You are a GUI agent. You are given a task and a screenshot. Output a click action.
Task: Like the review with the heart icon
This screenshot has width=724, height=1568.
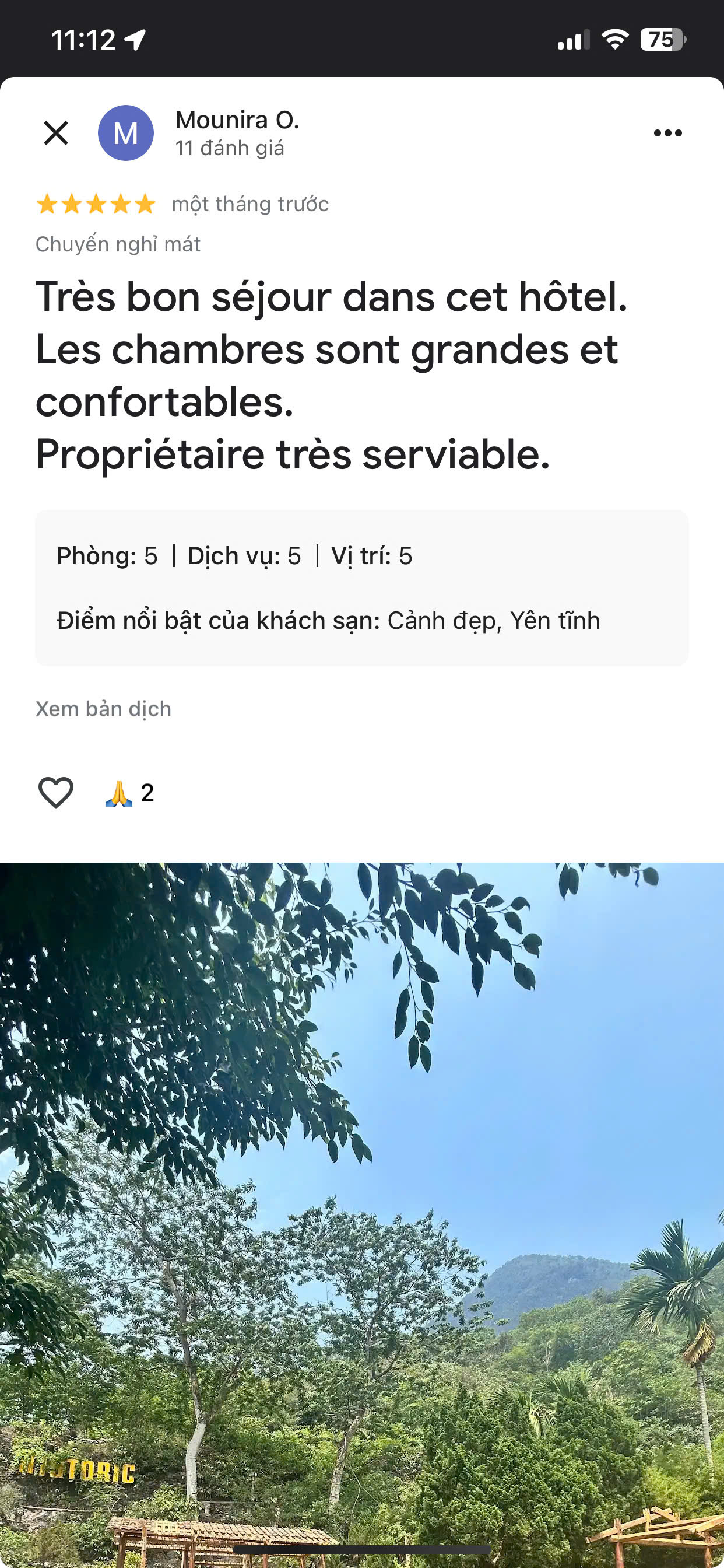[x=56, y=793]
